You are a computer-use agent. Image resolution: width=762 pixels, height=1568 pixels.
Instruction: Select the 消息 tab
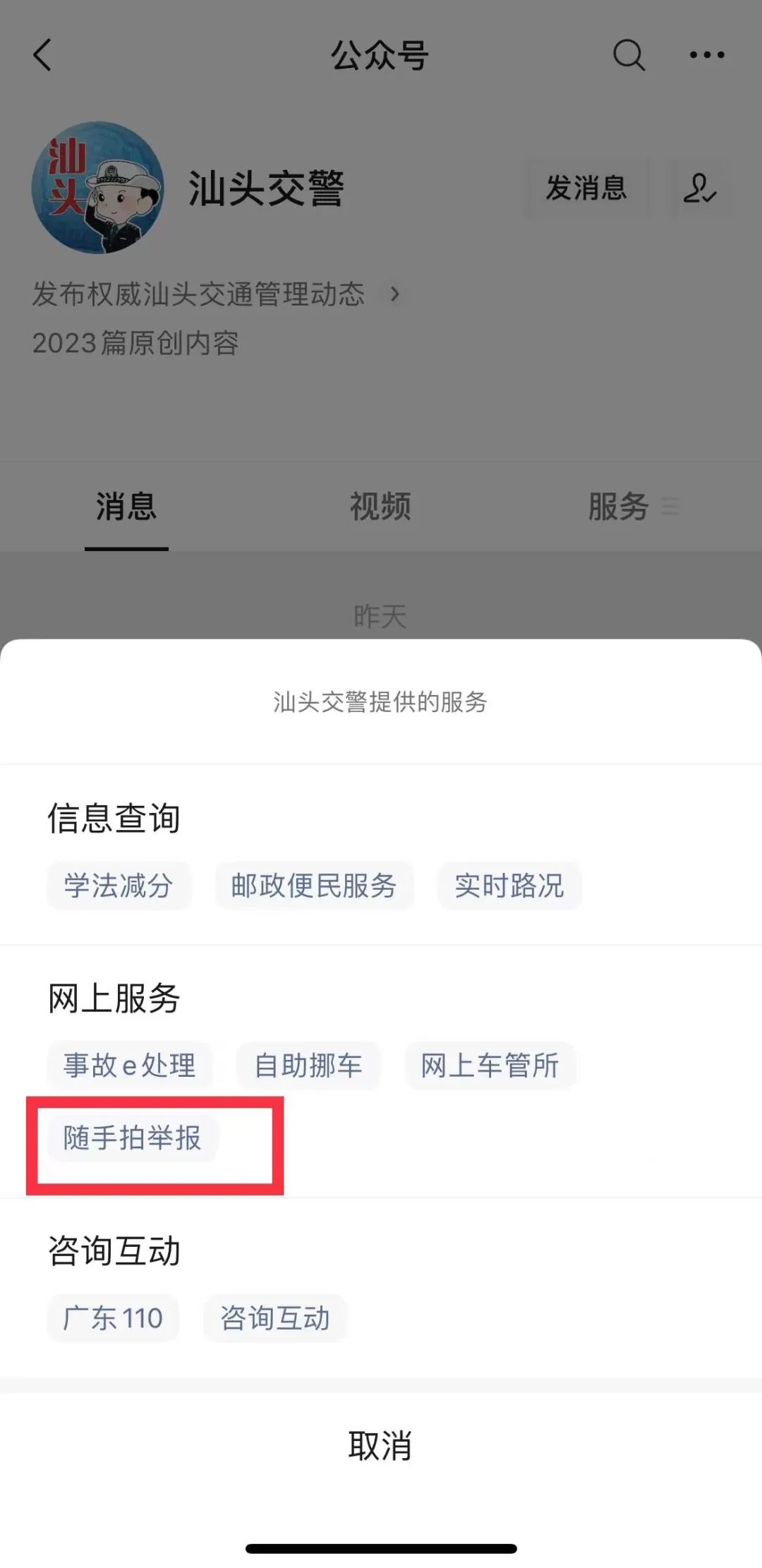[126, 507]
